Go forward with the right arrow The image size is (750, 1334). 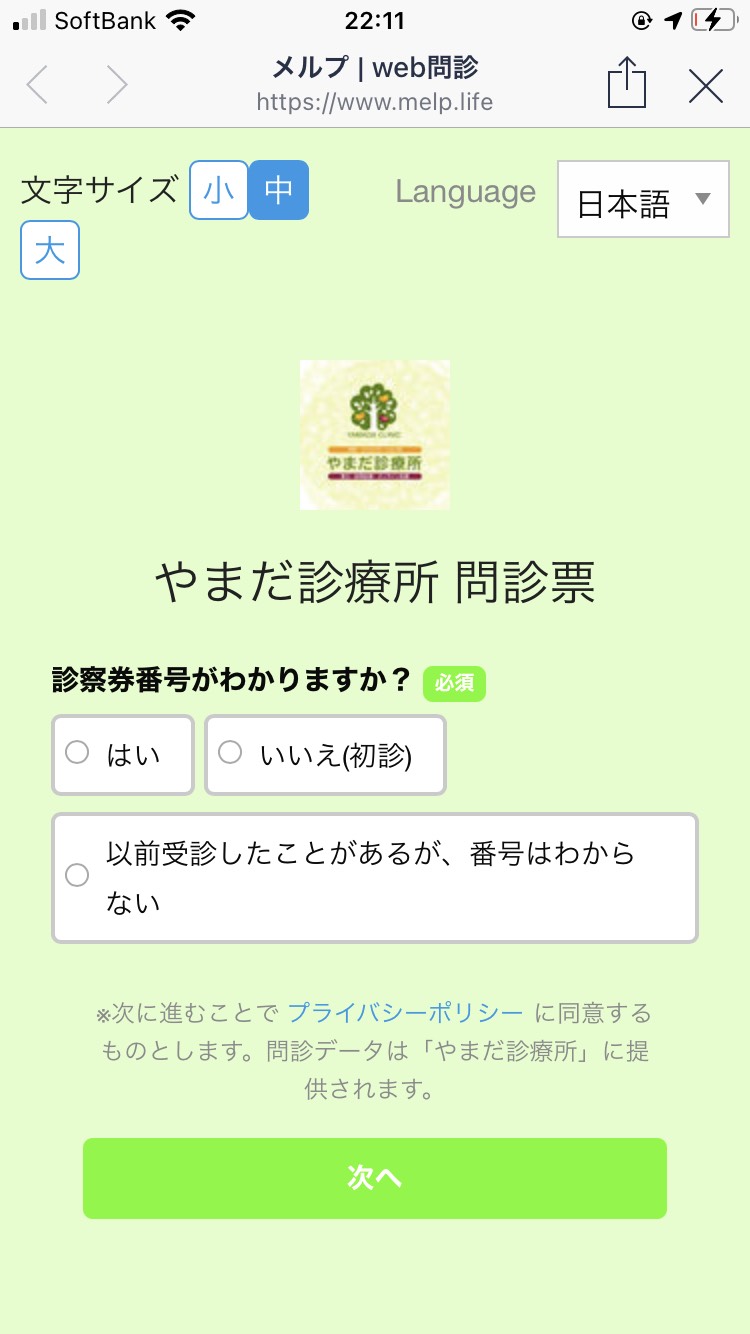117,85
